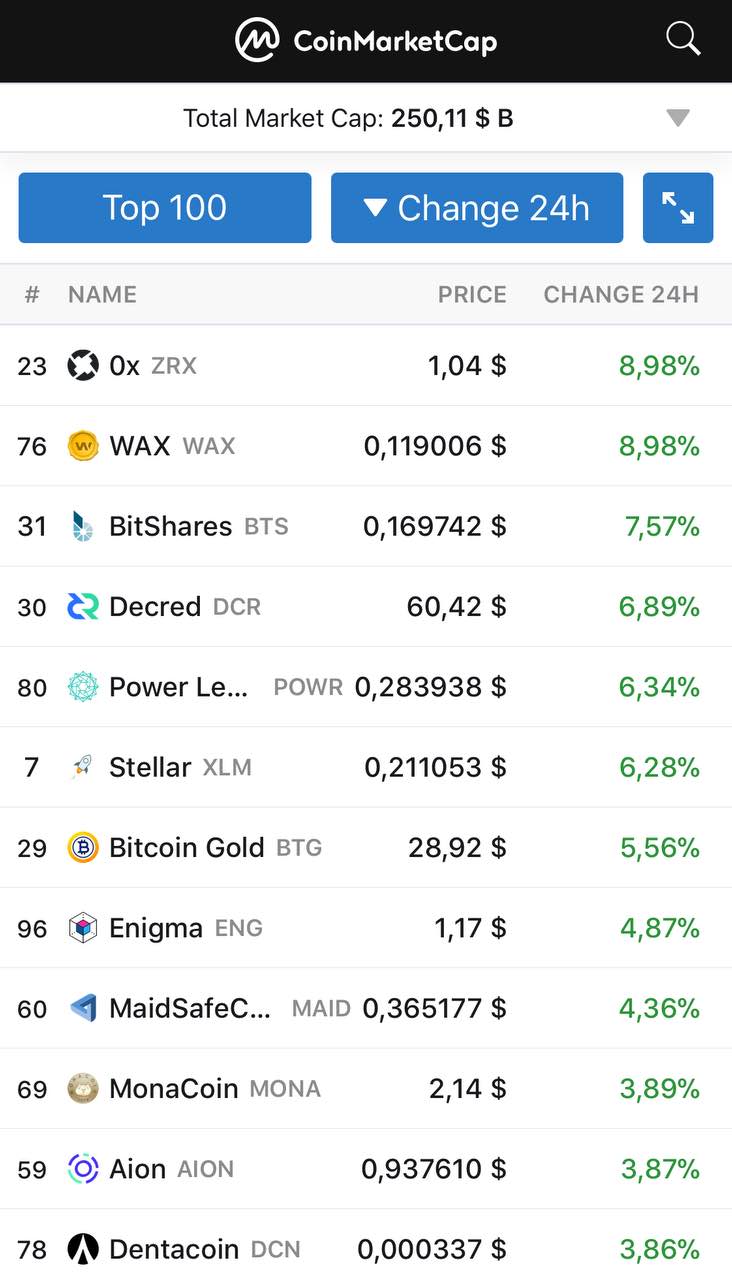Select the MaidSafeCoin MAID row
This screenshot has height=1280, width=732.
pos(366,1008)
